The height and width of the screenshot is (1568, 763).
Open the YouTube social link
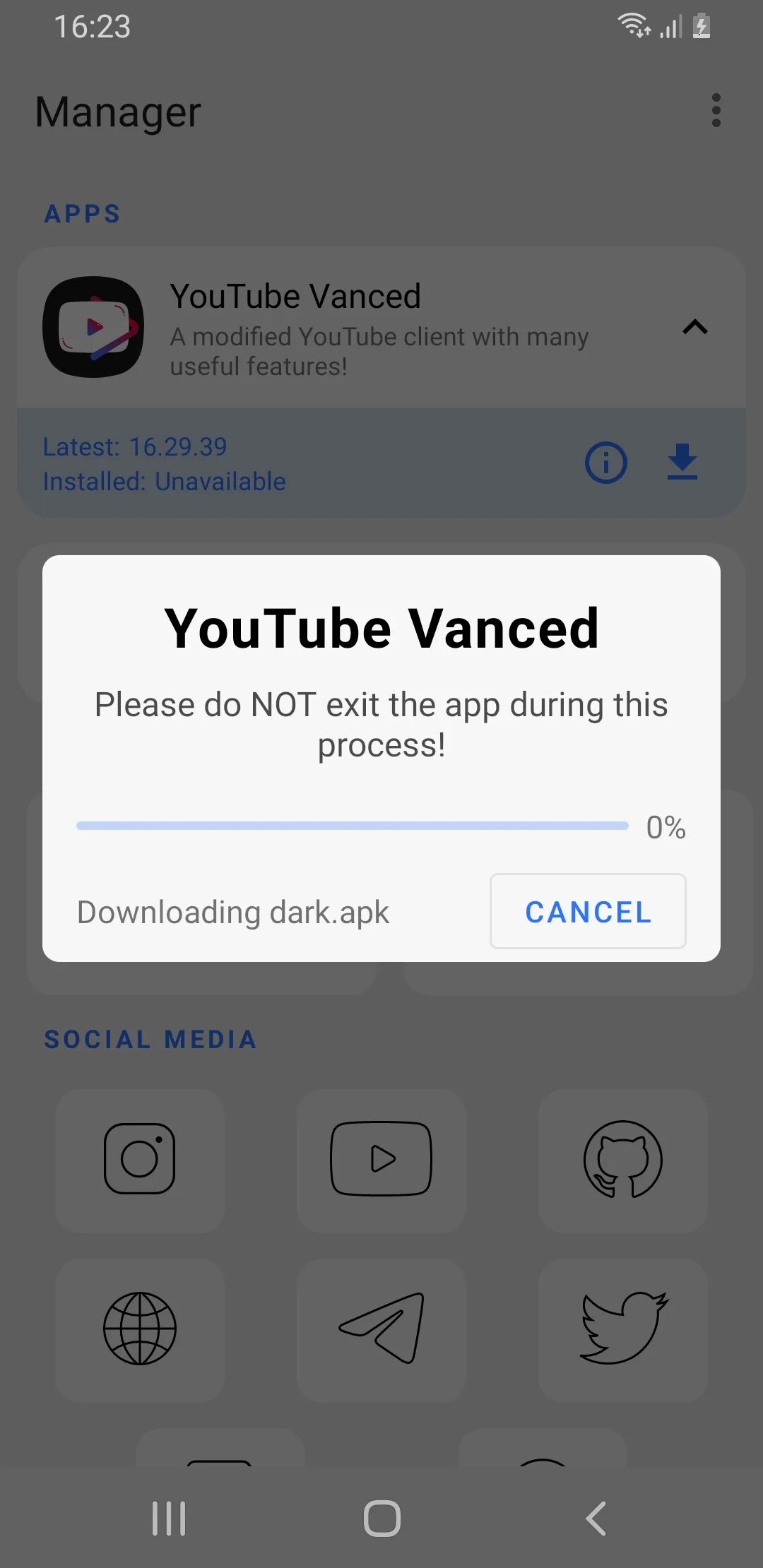point(381,1160)
